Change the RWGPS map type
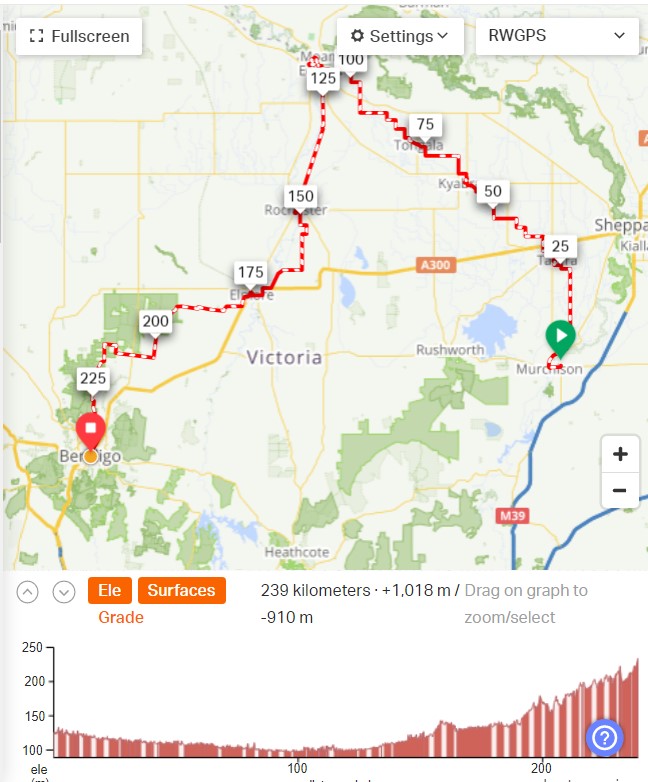648x782 pixels. [x=556, y=36]
